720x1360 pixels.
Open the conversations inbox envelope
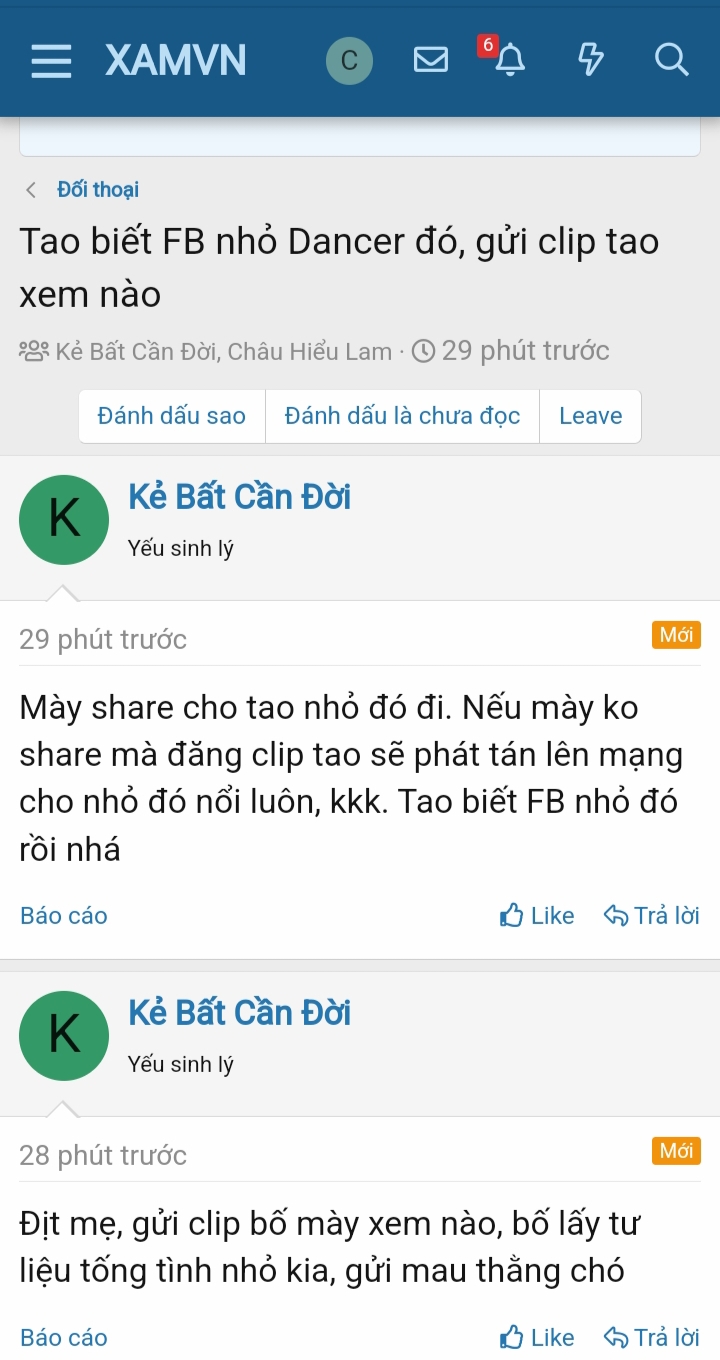coord(431,61)
